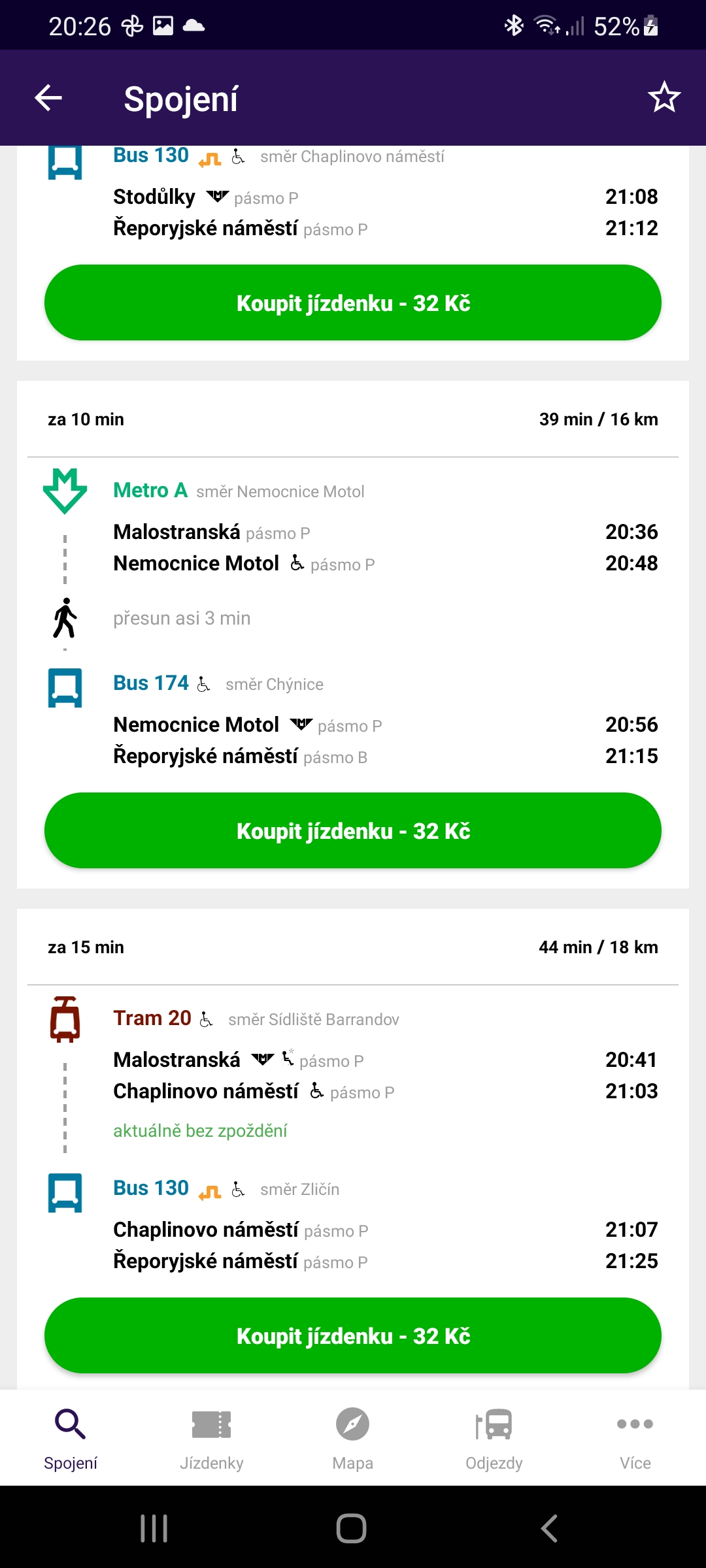Open system recent apps

[154, 1528]
